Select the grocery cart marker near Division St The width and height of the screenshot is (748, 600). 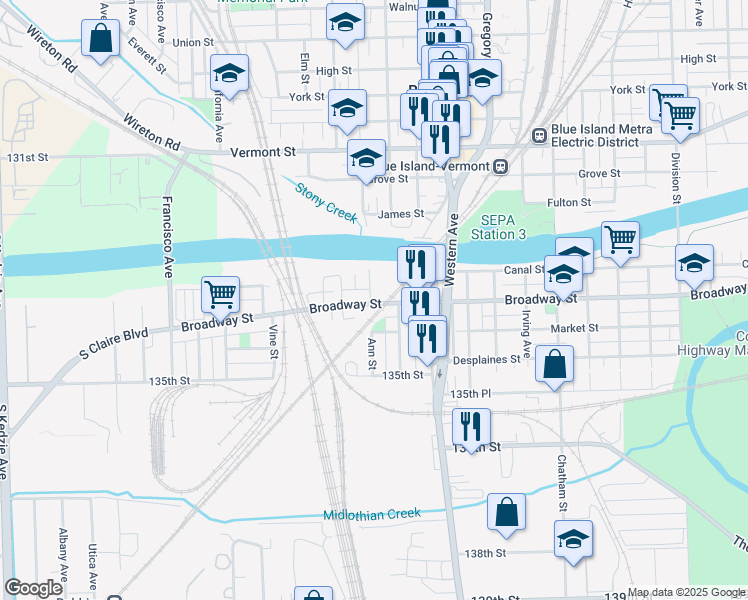coord(680,114)
